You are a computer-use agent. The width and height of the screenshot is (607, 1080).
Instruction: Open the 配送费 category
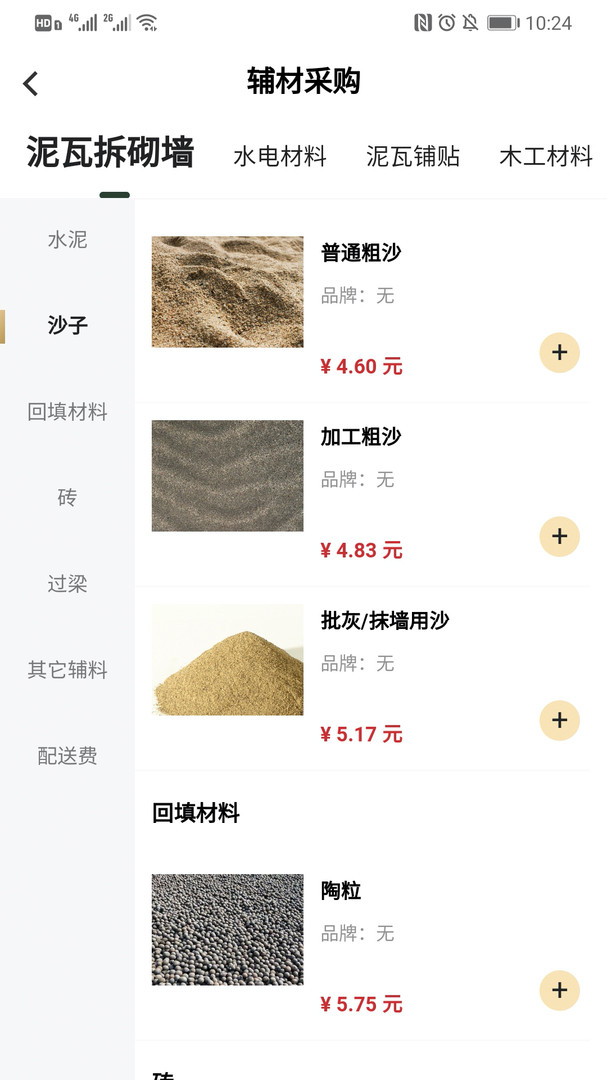coord(67,756)
